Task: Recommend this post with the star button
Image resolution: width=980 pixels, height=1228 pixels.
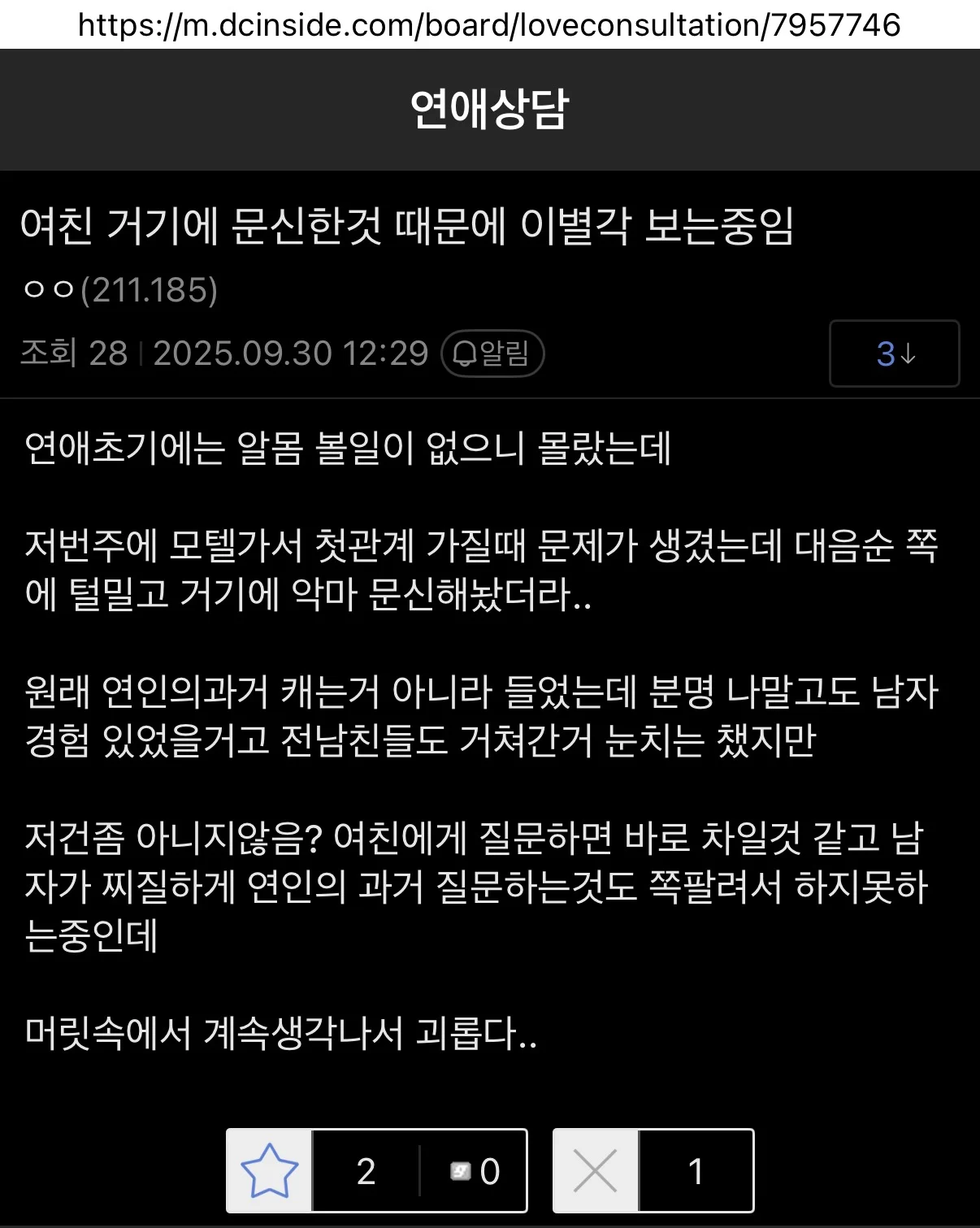Action: click(x=270, y=1170)
